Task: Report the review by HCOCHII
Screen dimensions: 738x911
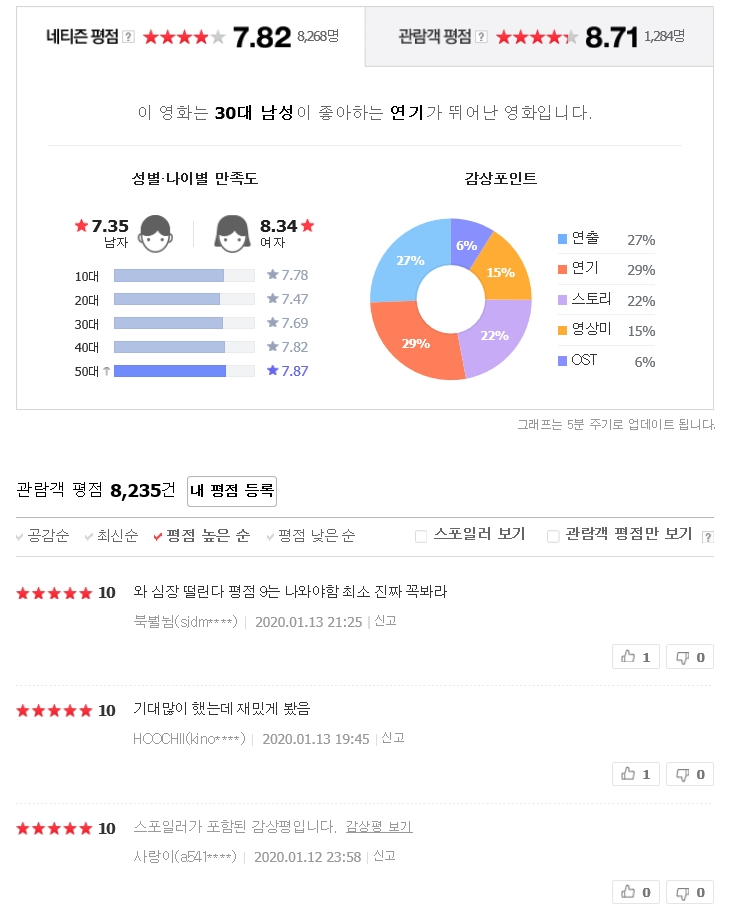Action: 392,738
